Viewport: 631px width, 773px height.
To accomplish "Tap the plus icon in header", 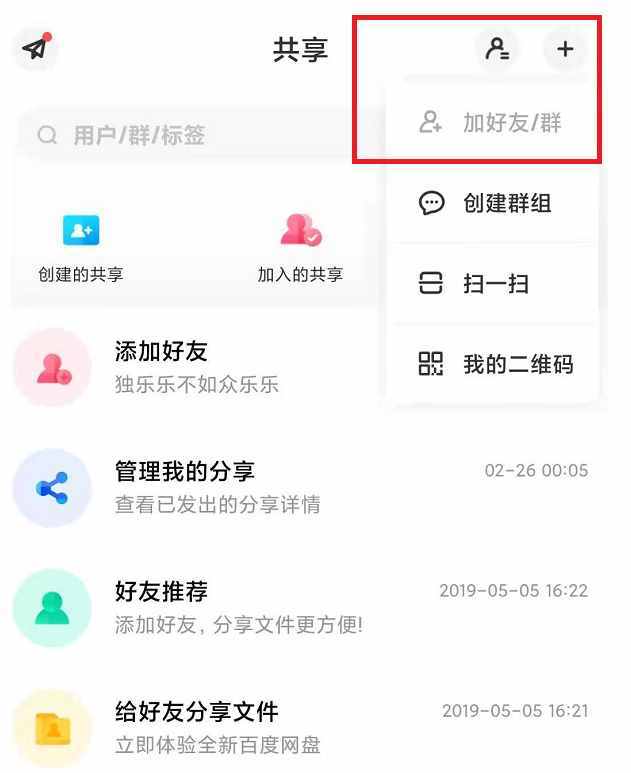I will [x=565, y=48].
